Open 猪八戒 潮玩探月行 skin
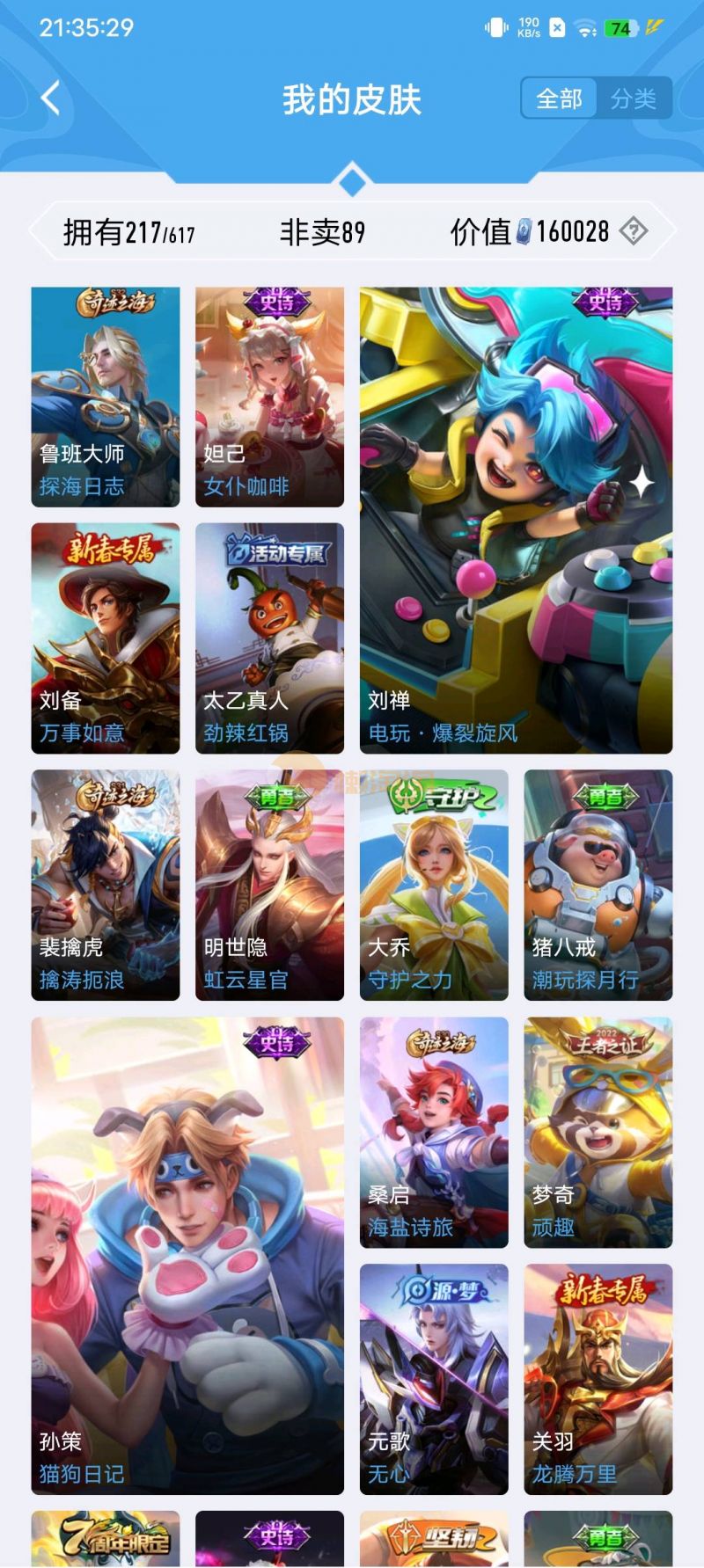 (598, 885)
